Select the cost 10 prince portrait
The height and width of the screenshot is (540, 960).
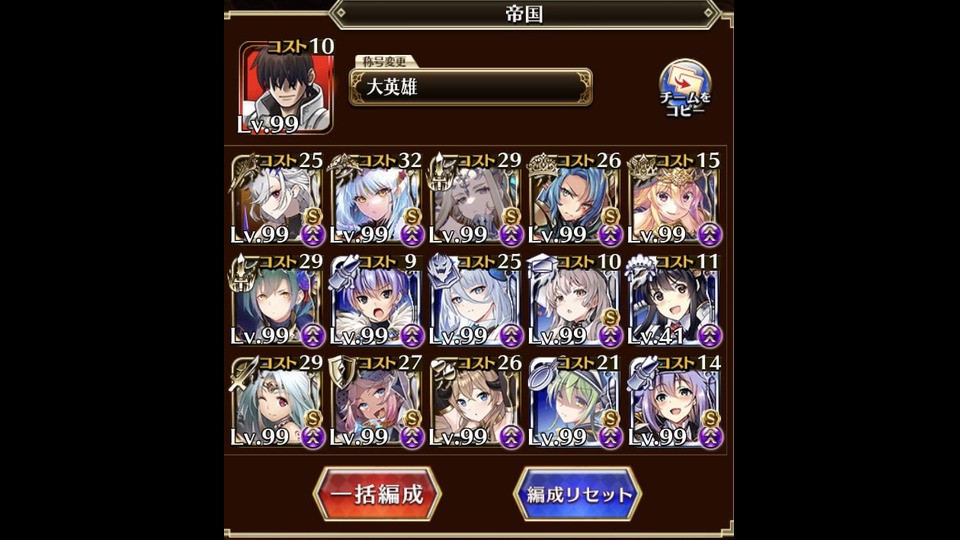[286, 88]
